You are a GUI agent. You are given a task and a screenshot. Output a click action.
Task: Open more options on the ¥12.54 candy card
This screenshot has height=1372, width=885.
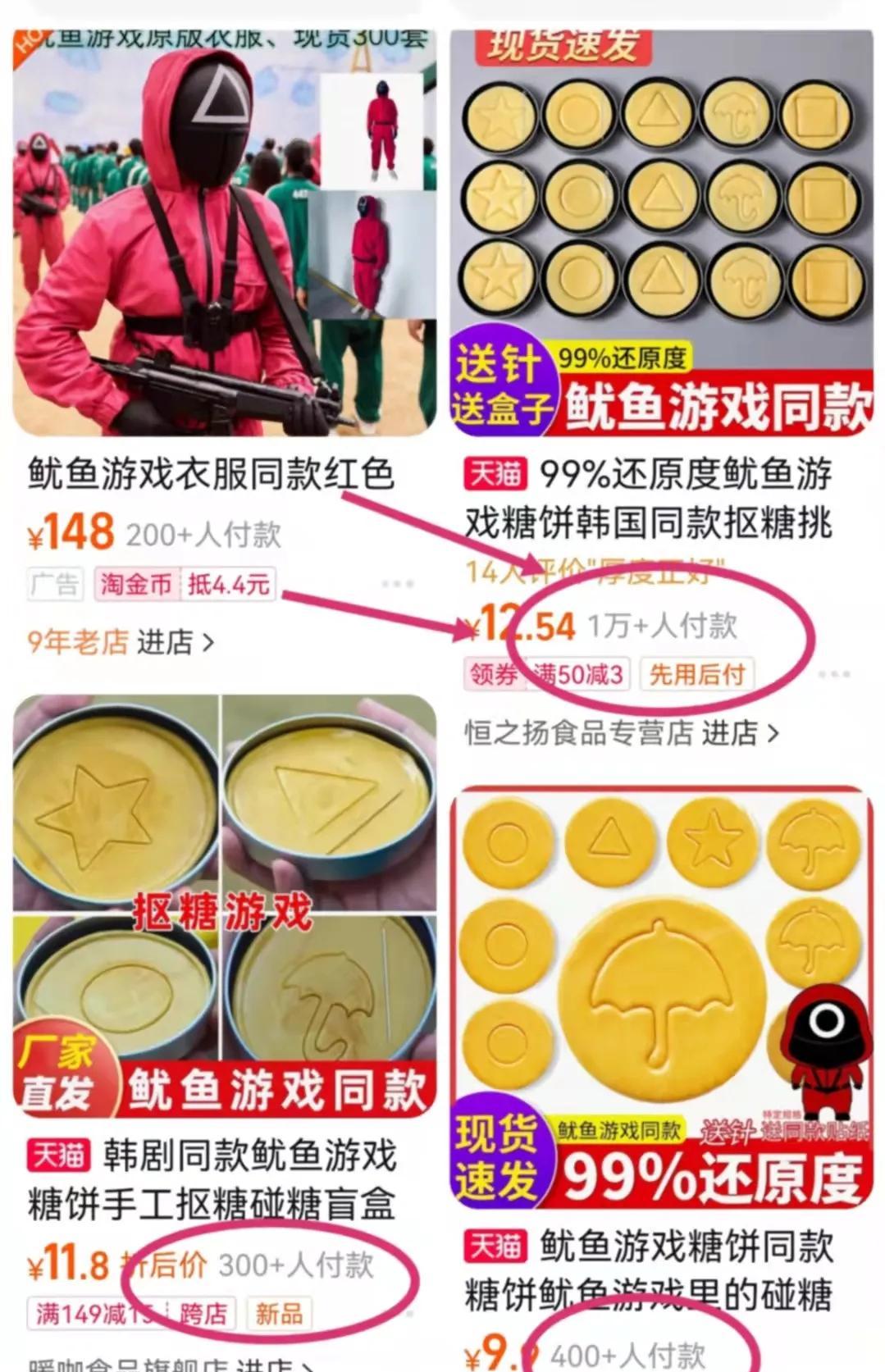tap(833, 674)
